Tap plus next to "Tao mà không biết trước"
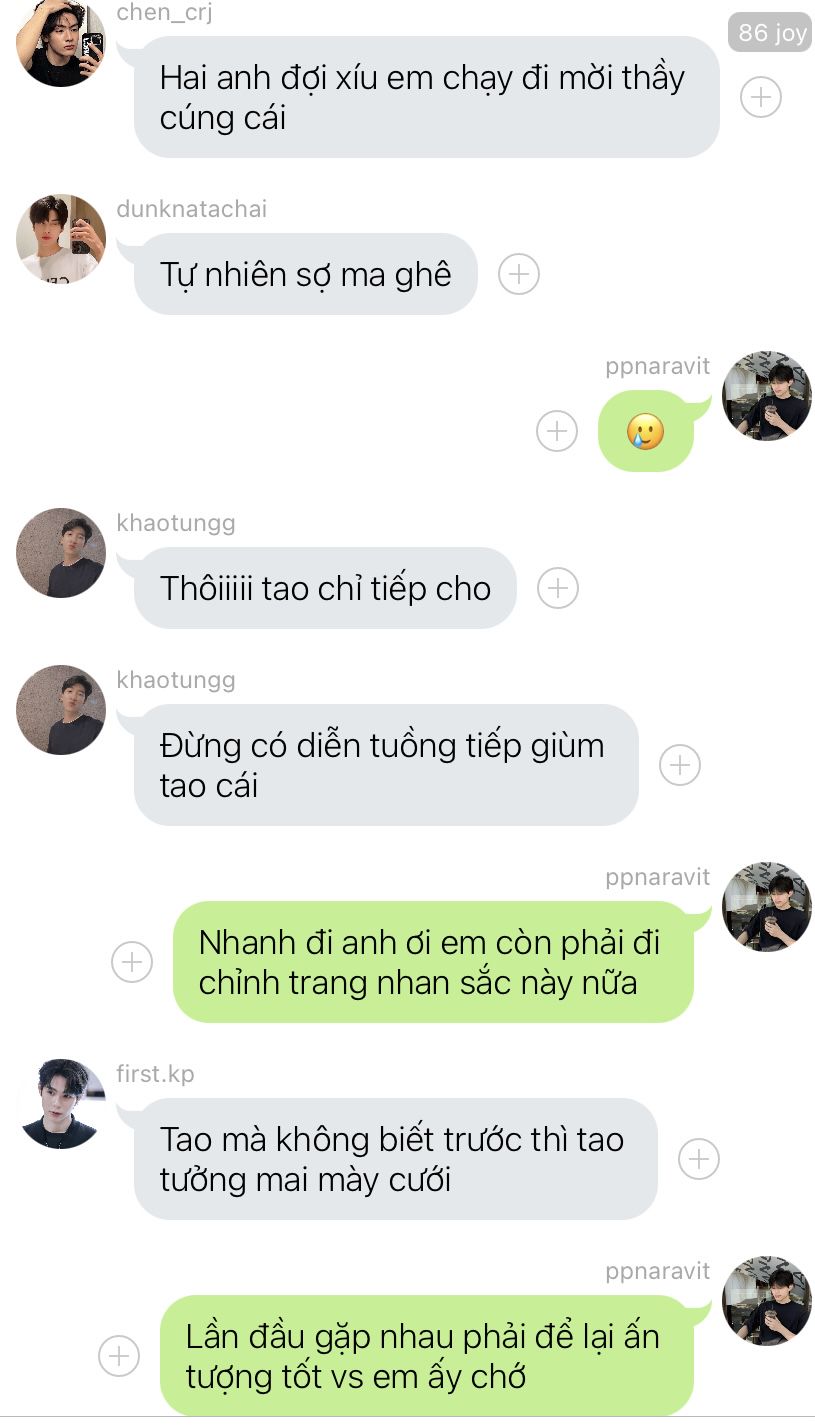This screenshot has width=815, height=1428. (699, 1159)
